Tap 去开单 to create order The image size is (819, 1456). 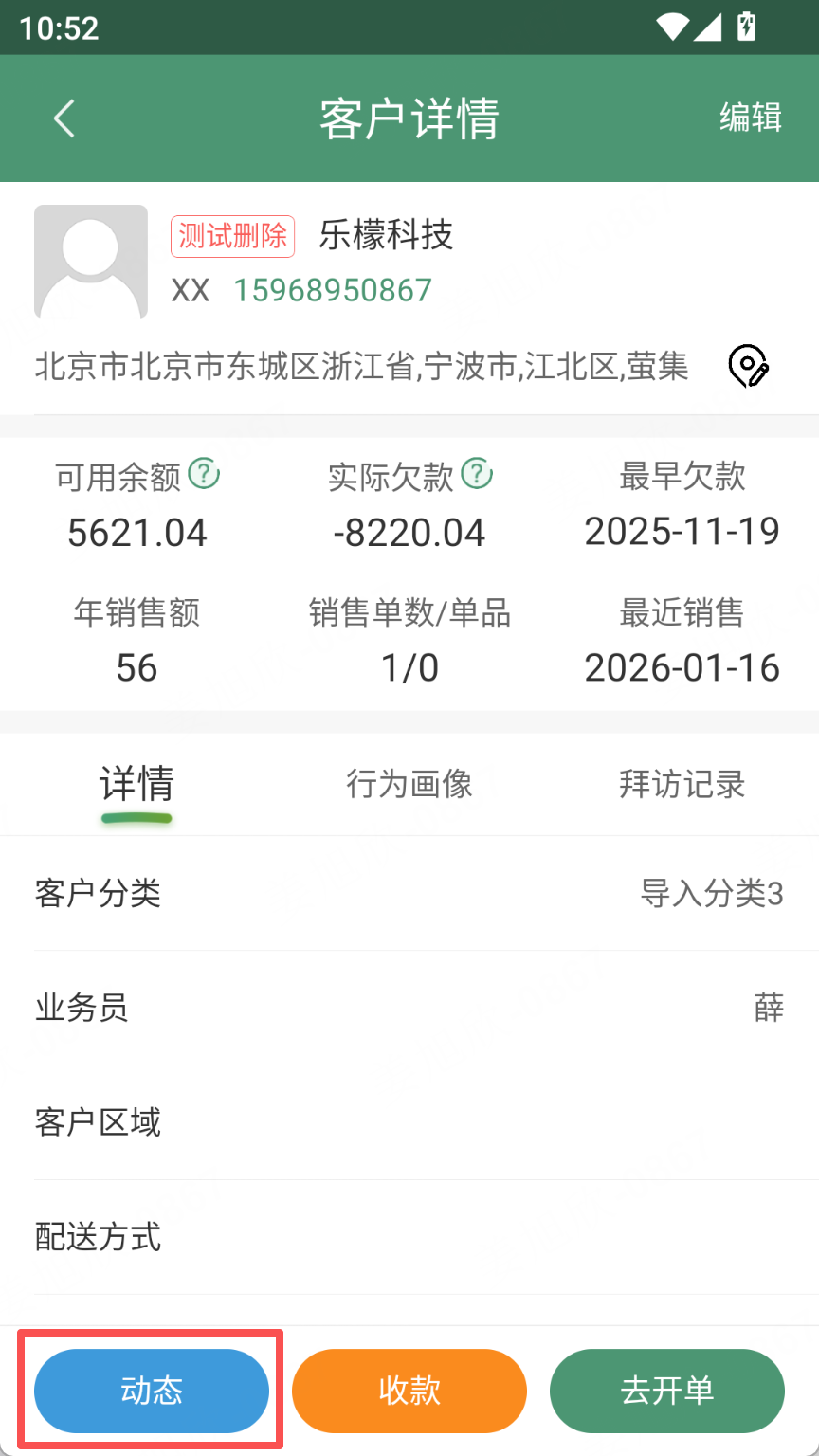coord(667,1391)
